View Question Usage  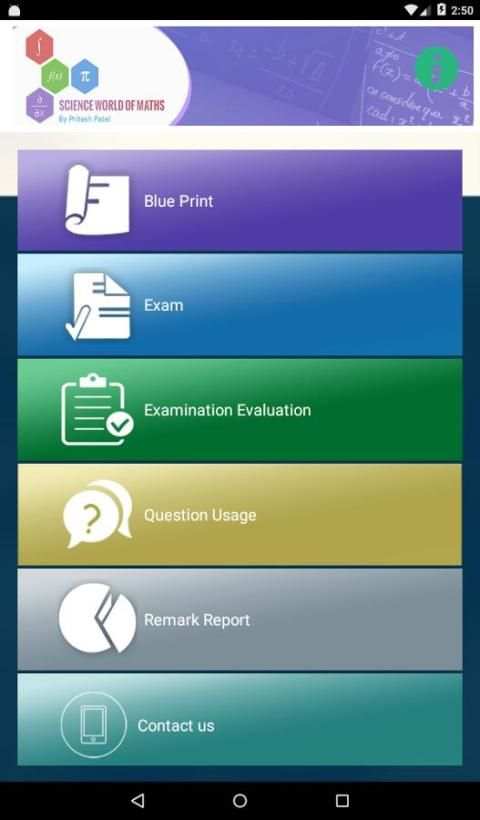240,515
